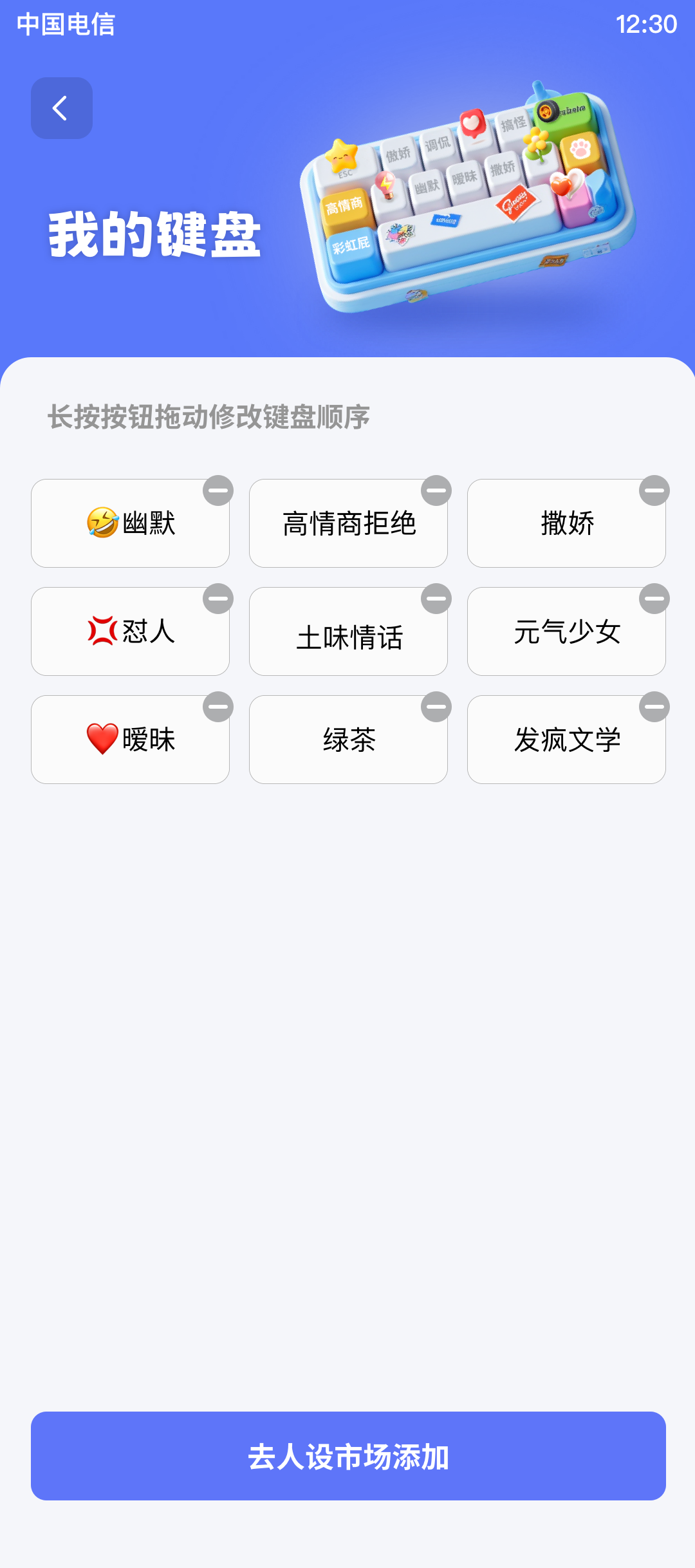This screenshot has height=1568, width=695.
Task: Remove the 撒娇 keyboard persona
Action: pos(655,491)
